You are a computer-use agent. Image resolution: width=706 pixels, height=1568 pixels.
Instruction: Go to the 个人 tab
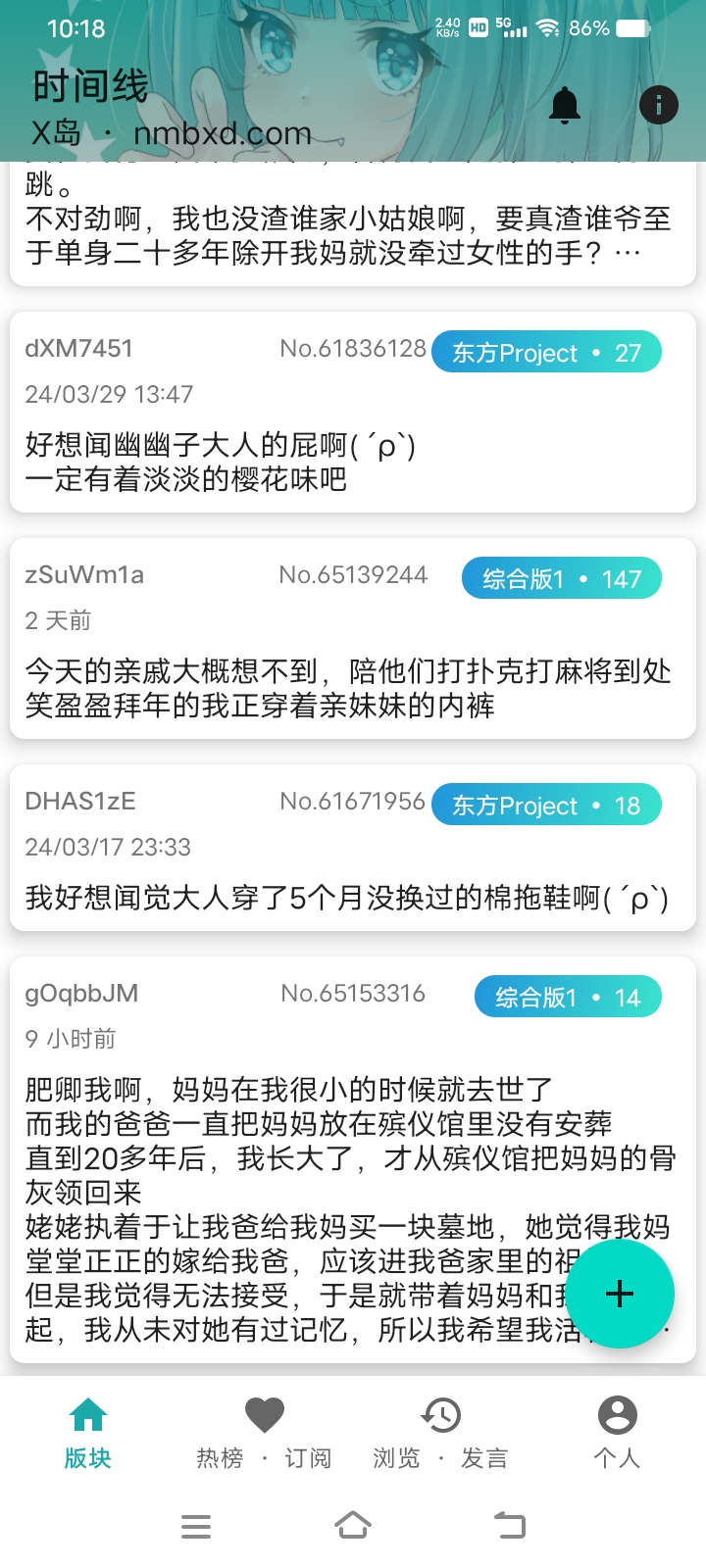point(617,1433)
